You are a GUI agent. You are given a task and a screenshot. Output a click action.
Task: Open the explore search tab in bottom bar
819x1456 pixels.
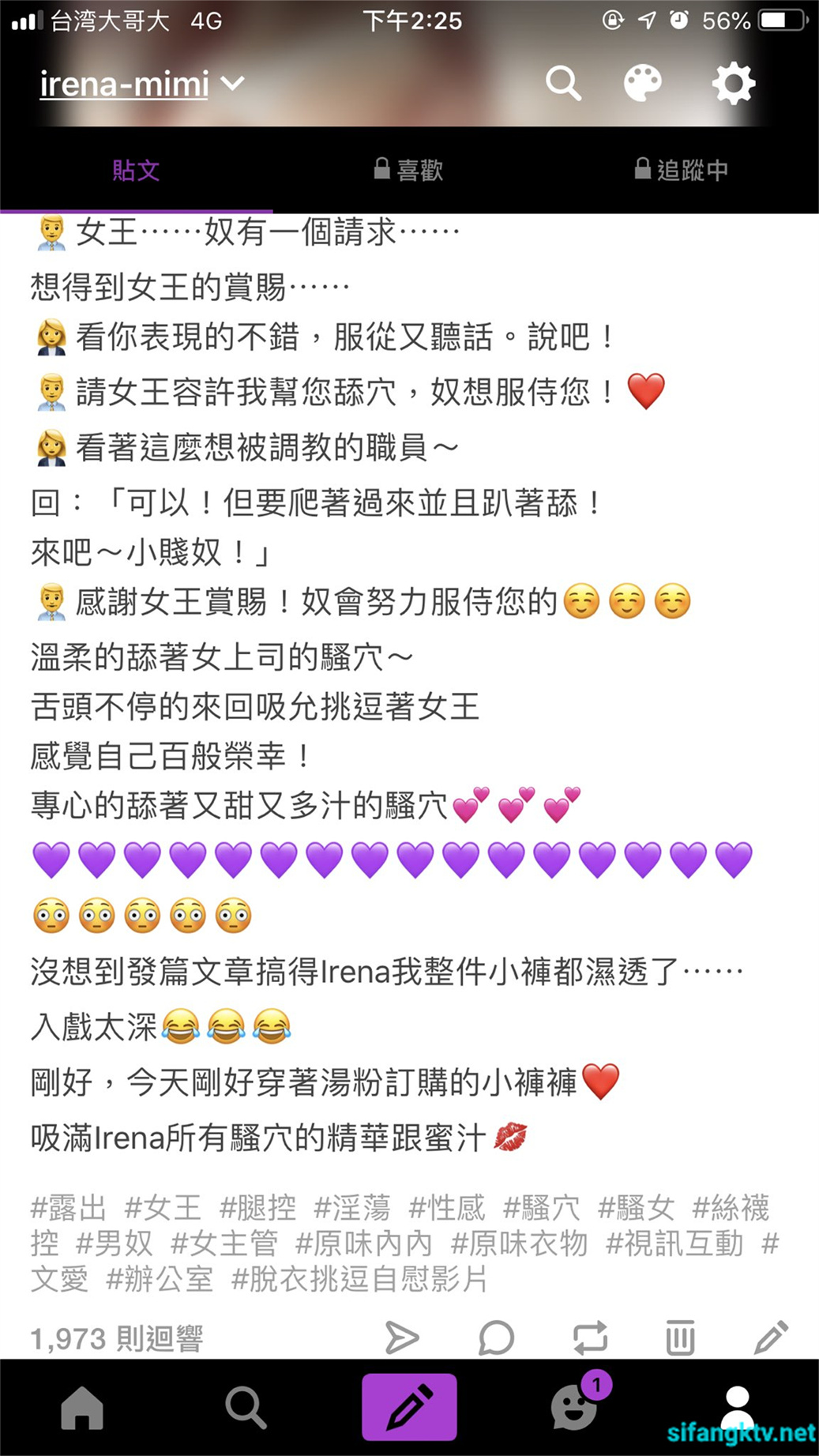(246, 1408)
